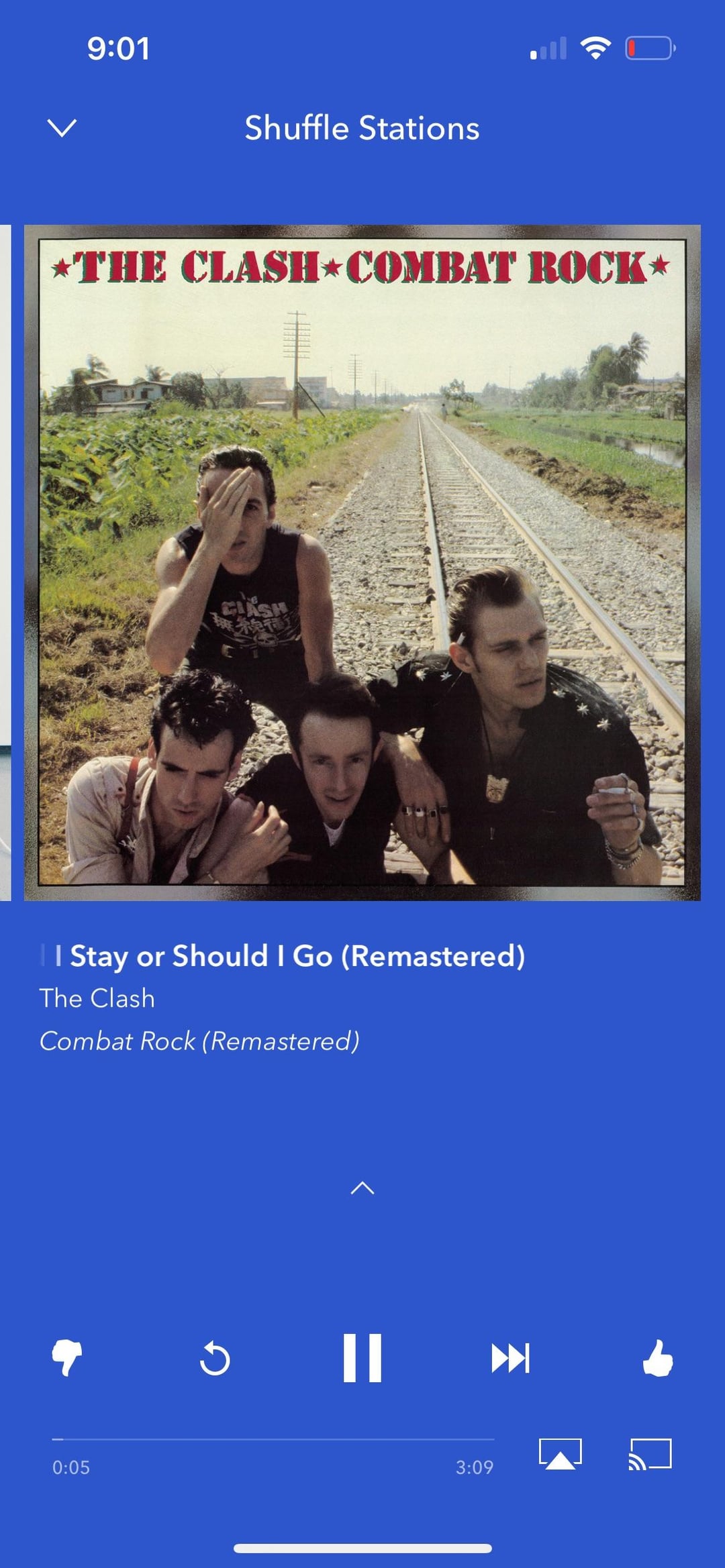
Task: Open AirPlay output options
Action: [561, 1455]
